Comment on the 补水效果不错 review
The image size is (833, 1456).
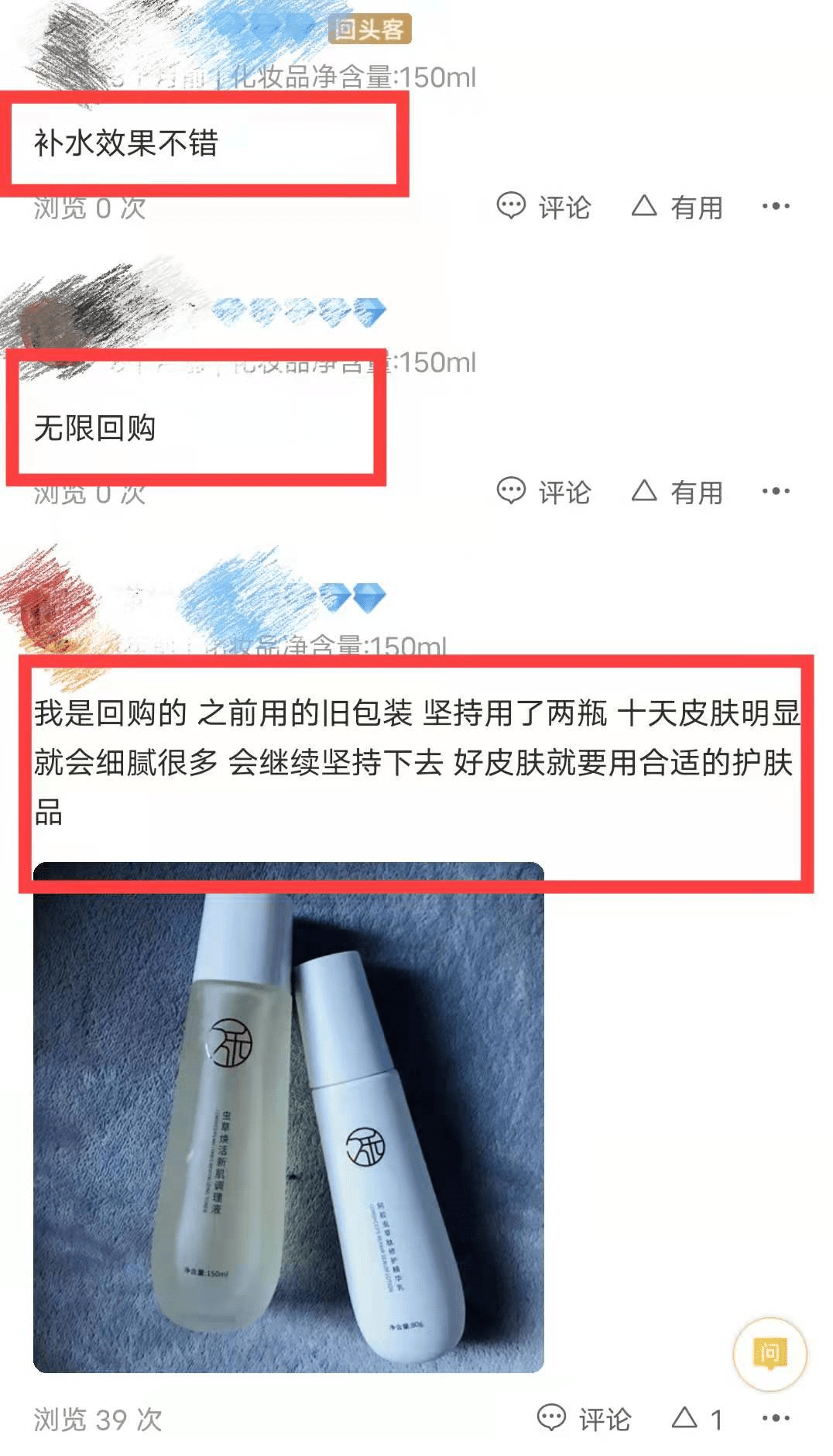[543, 207]
